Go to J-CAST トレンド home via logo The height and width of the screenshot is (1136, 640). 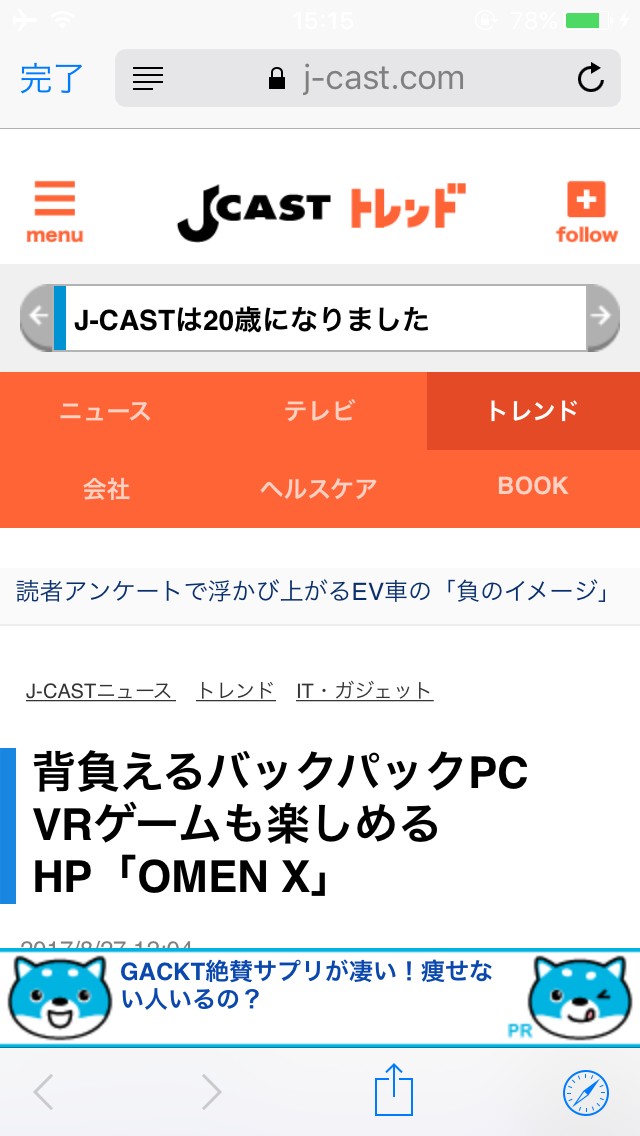coord(322,211)
